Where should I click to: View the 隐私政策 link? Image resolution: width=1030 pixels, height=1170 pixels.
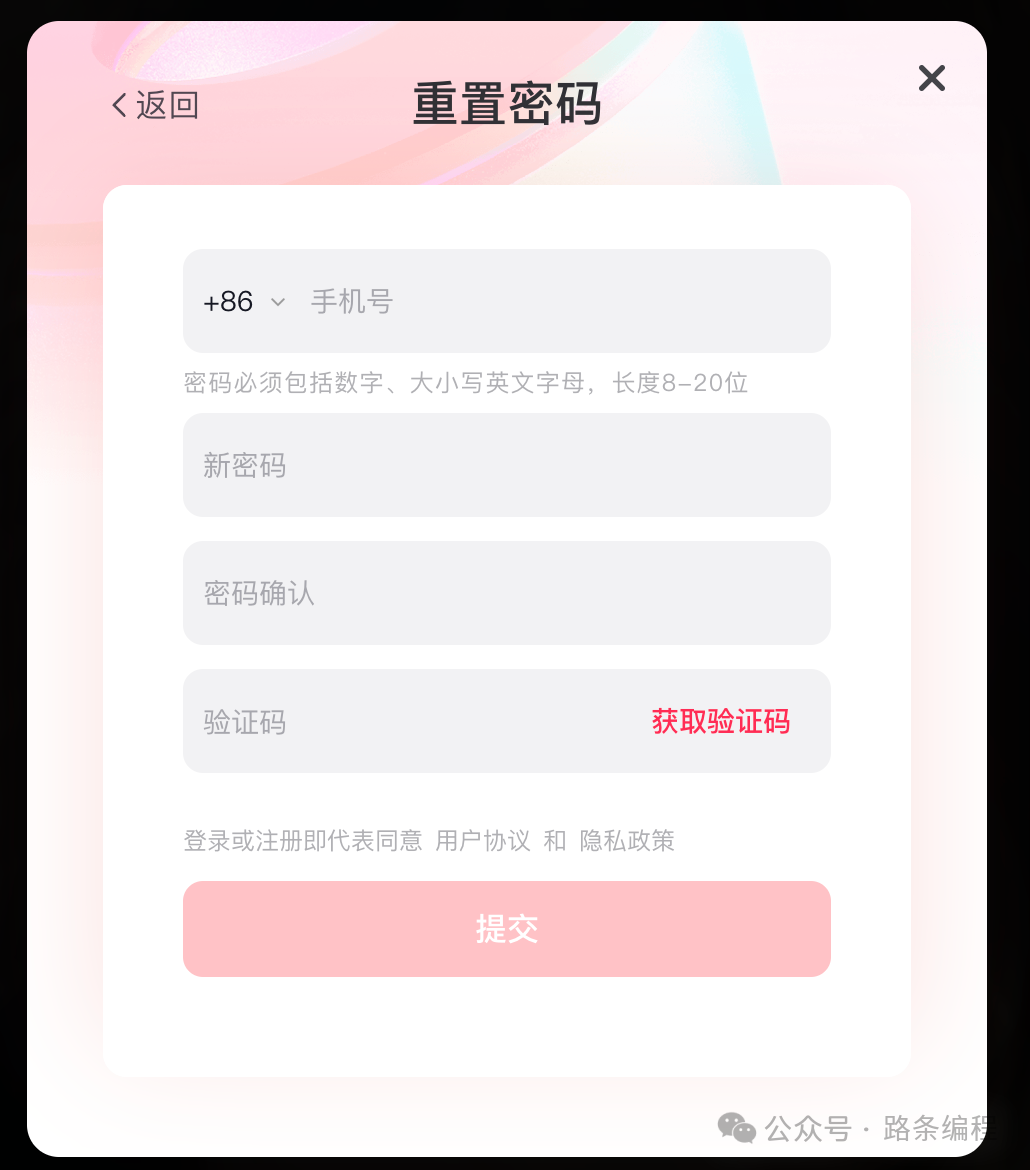point(627,841)
